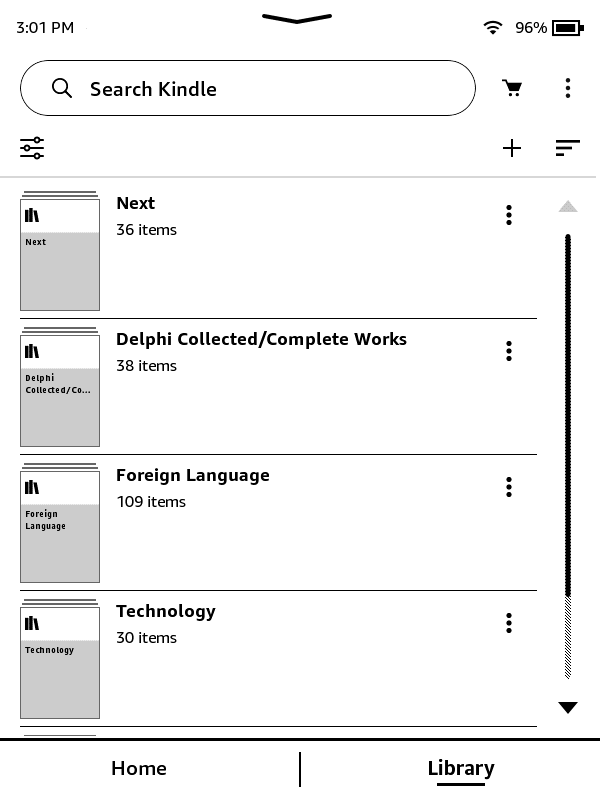
Task: Select the Library tab
Action: tap(461, 768)
